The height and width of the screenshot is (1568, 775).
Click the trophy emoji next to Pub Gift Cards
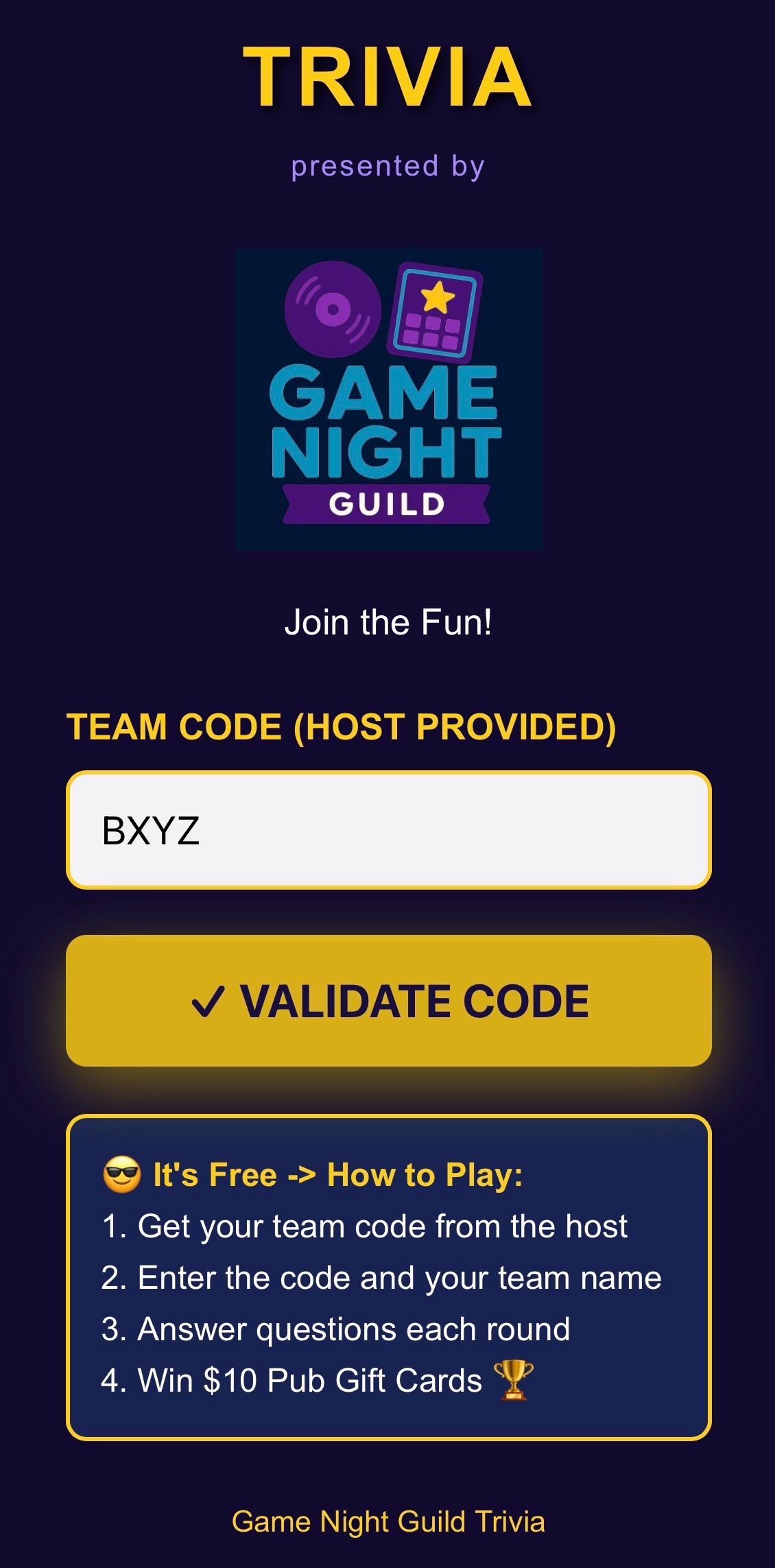click(516, 1383)
